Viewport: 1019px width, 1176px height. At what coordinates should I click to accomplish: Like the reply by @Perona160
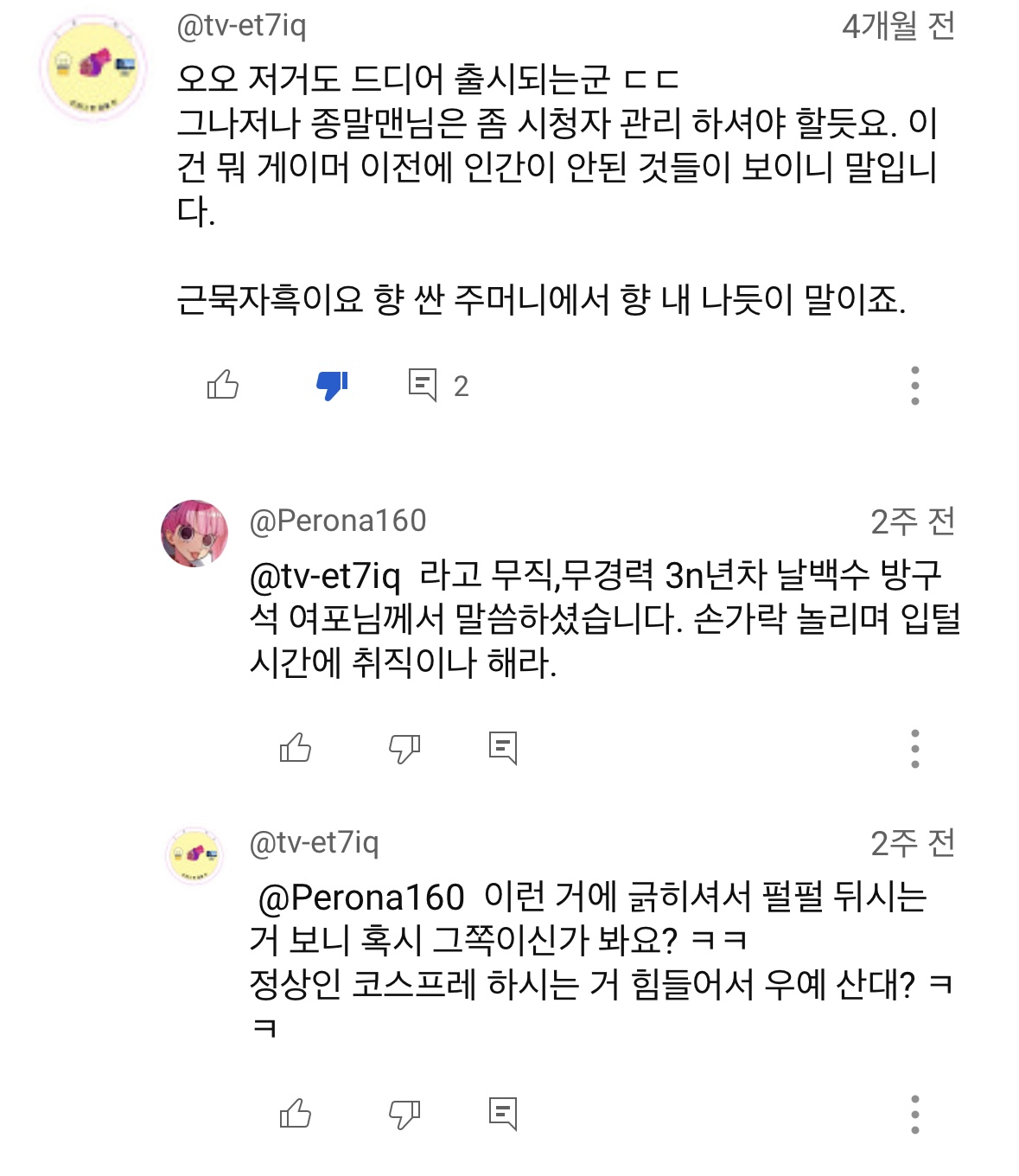coord(296,748)
